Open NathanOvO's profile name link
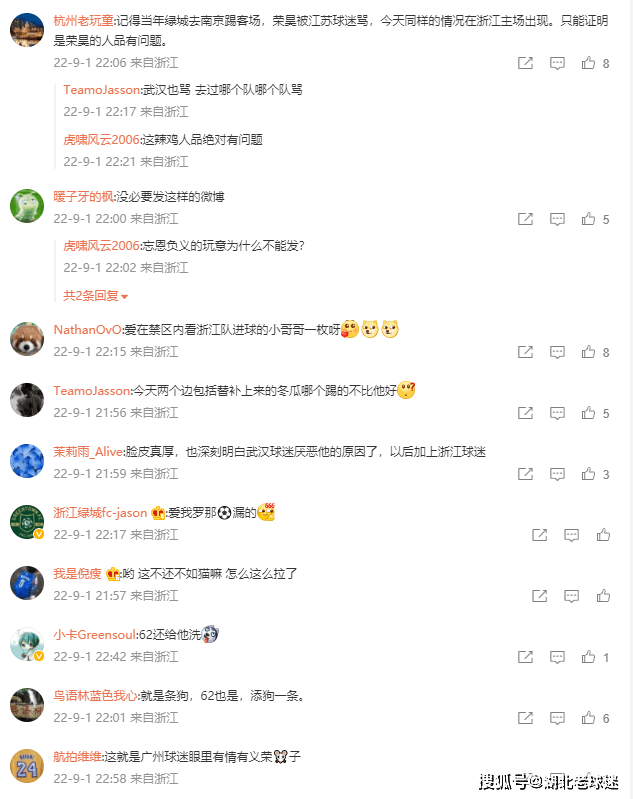Screen dimensions: 633x799 pos(87,329)
